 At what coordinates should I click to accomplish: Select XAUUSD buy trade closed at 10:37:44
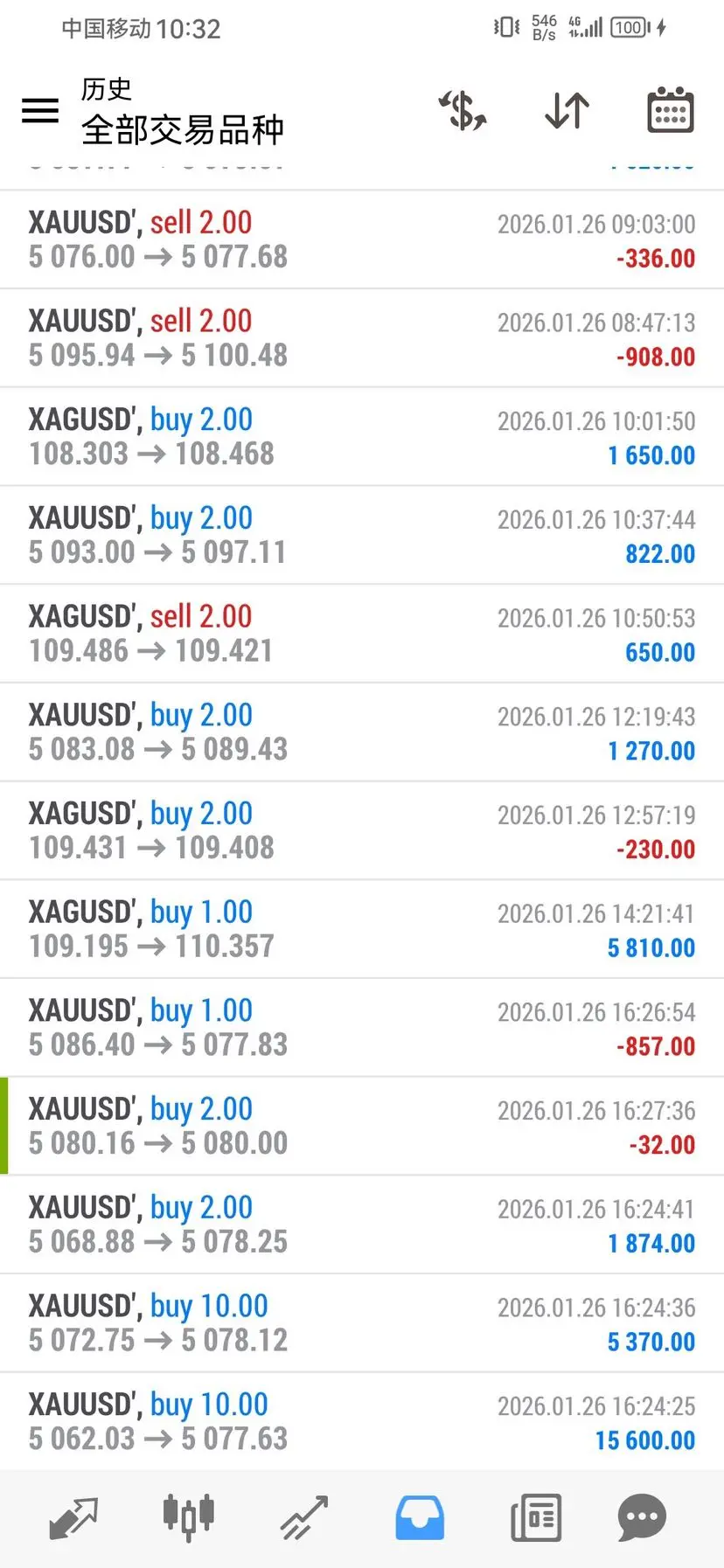coord(362,535)
